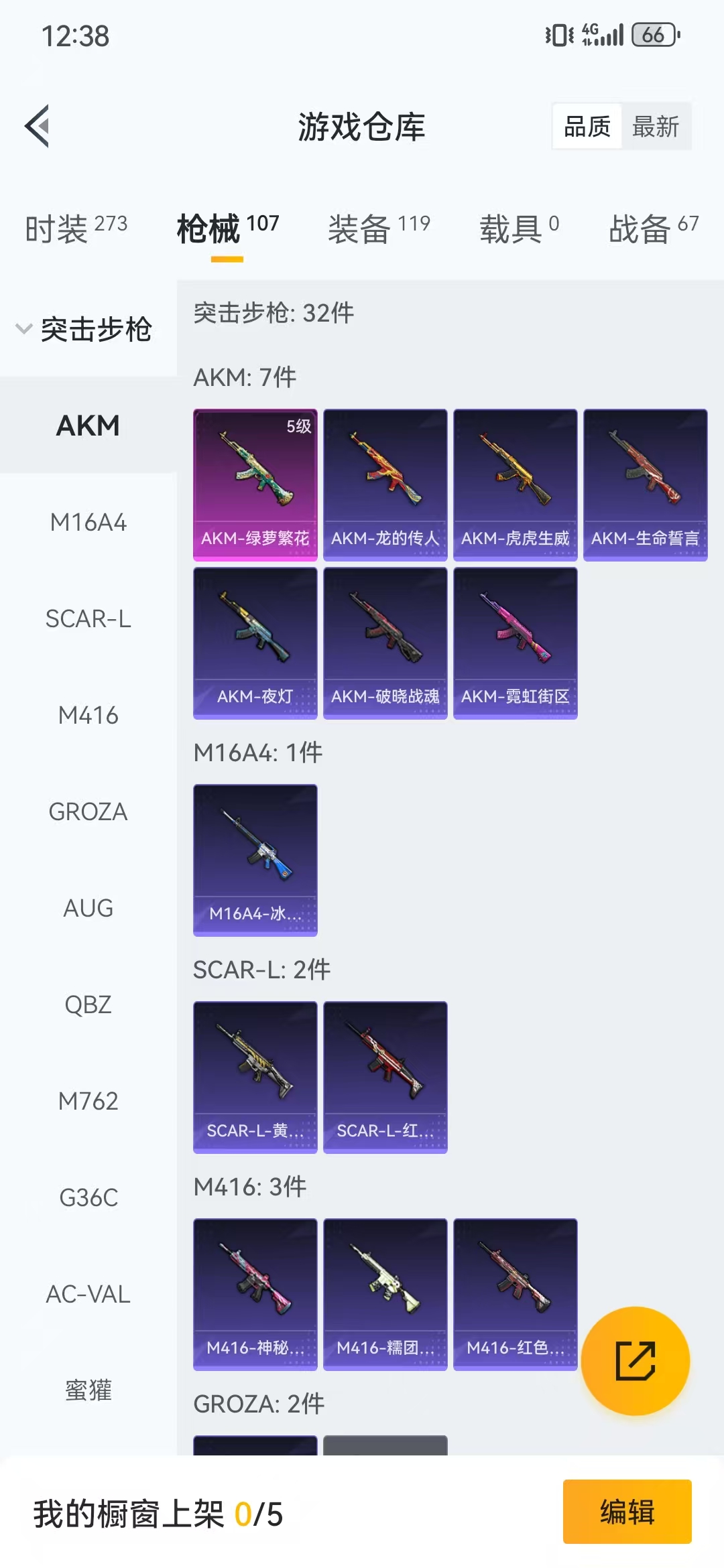Image resolution: width=724 pixels, height=1568 pixels.
Task: Jump to SCAR-L in the sidebar
Action: tap(88, 618)
